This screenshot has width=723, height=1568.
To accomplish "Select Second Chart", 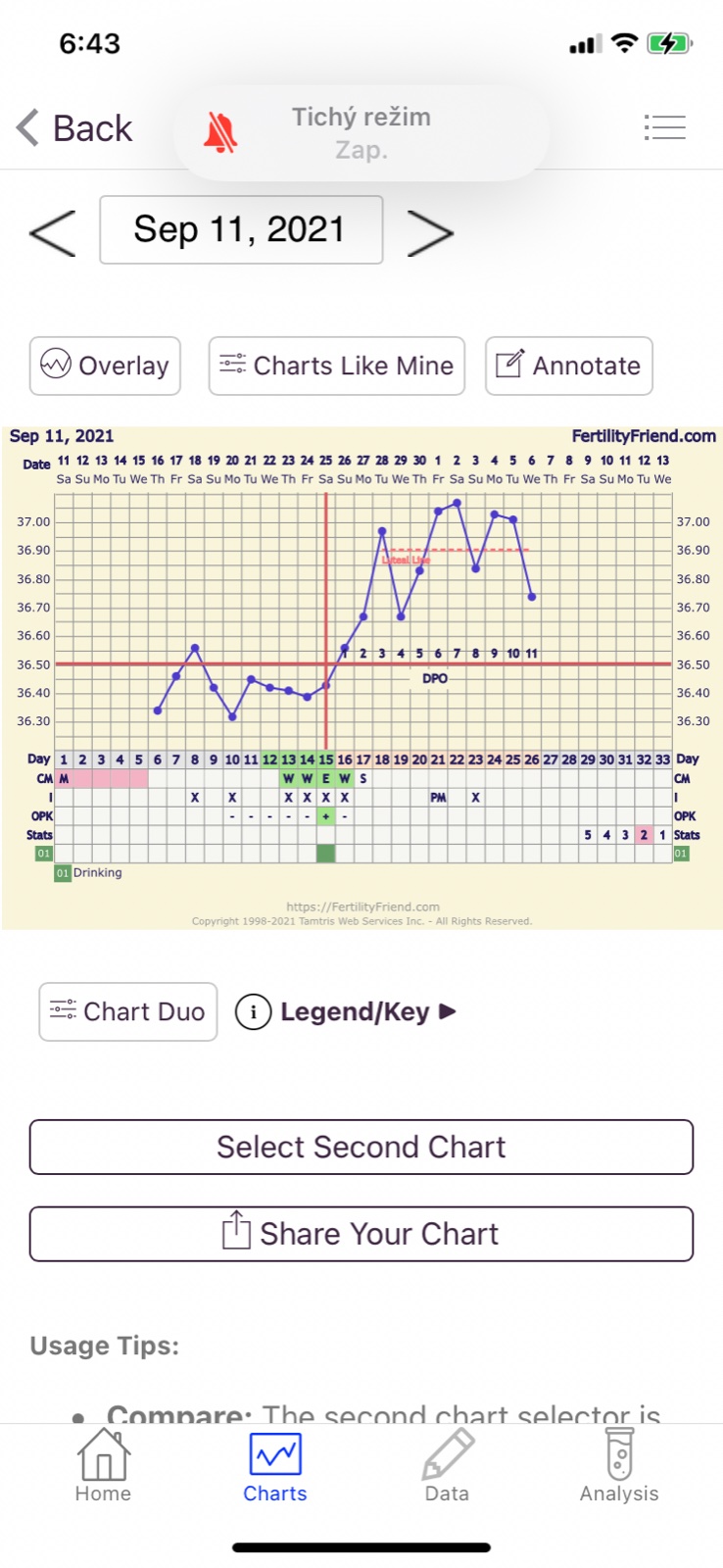I will point(361,1147).
